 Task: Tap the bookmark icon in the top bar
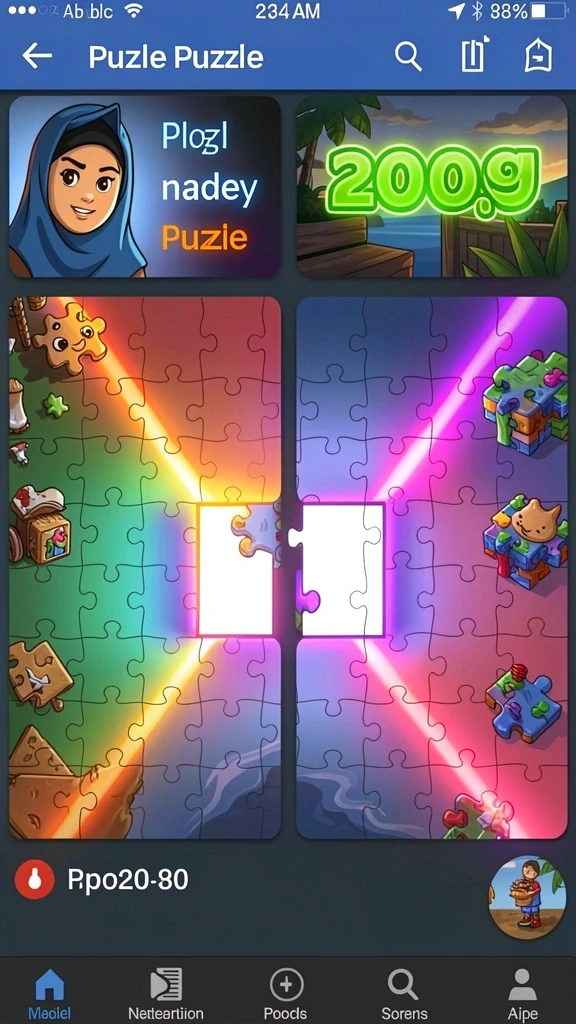point(475,55)
